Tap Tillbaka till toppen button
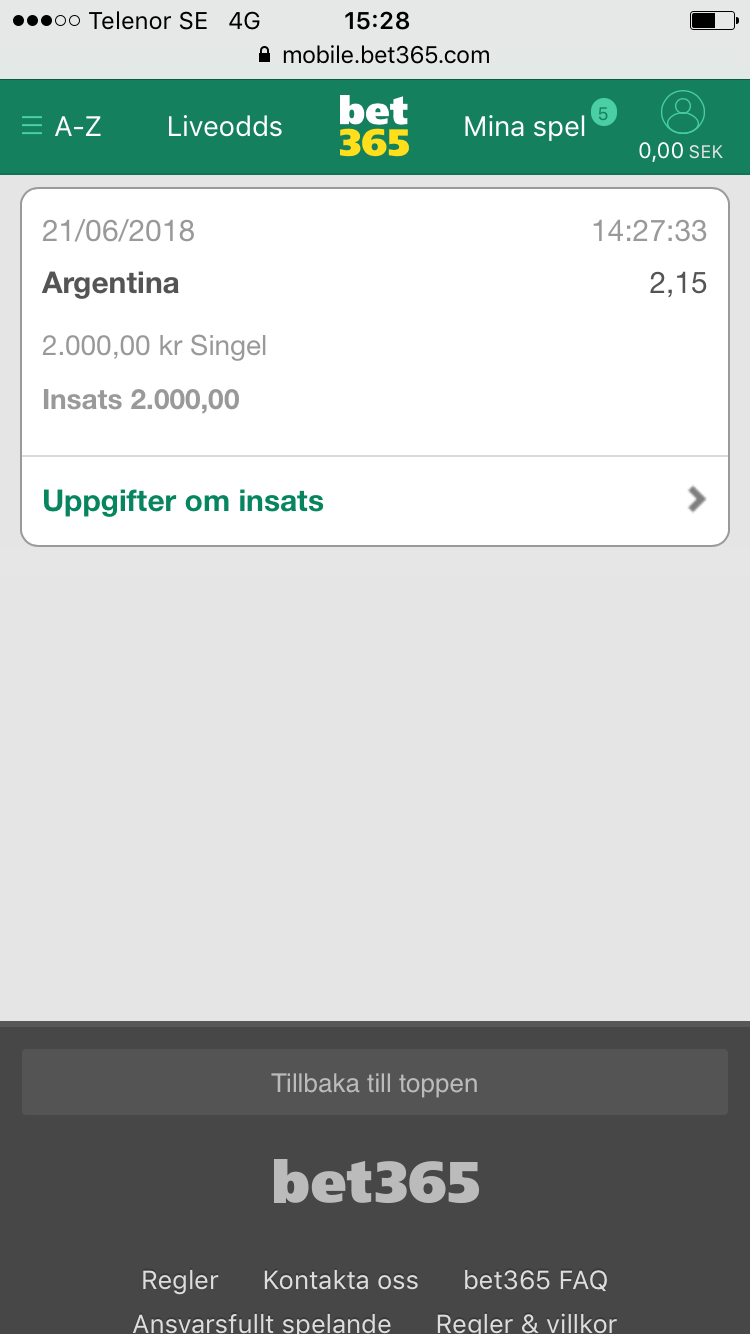Viewport: 750px width, 1334px height. tap(375, 1082)
